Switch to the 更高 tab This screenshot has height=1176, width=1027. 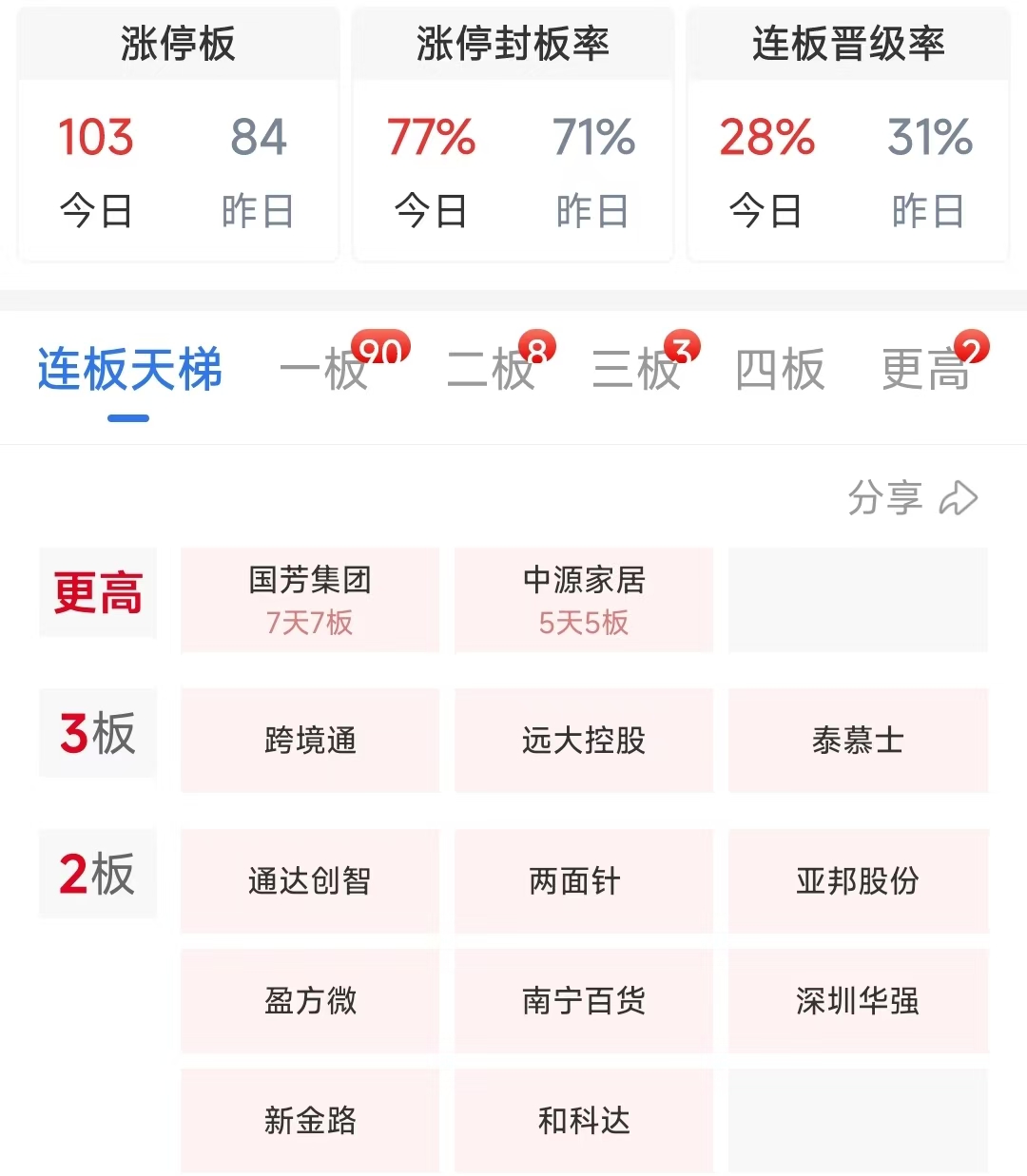coord(925,370)
